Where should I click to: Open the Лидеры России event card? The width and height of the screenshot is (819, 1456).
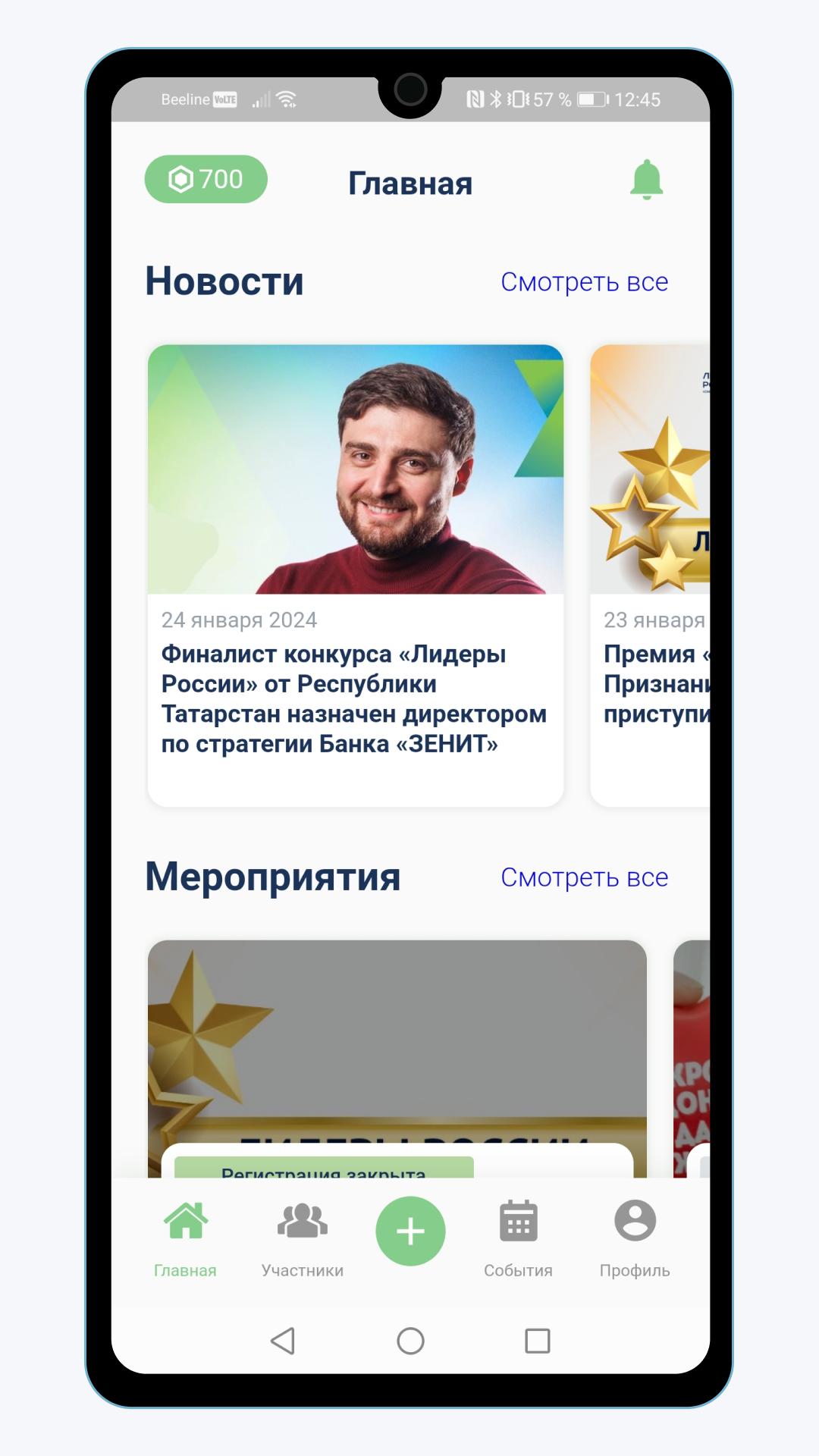pyautogui.click(x=397, y=1059)
